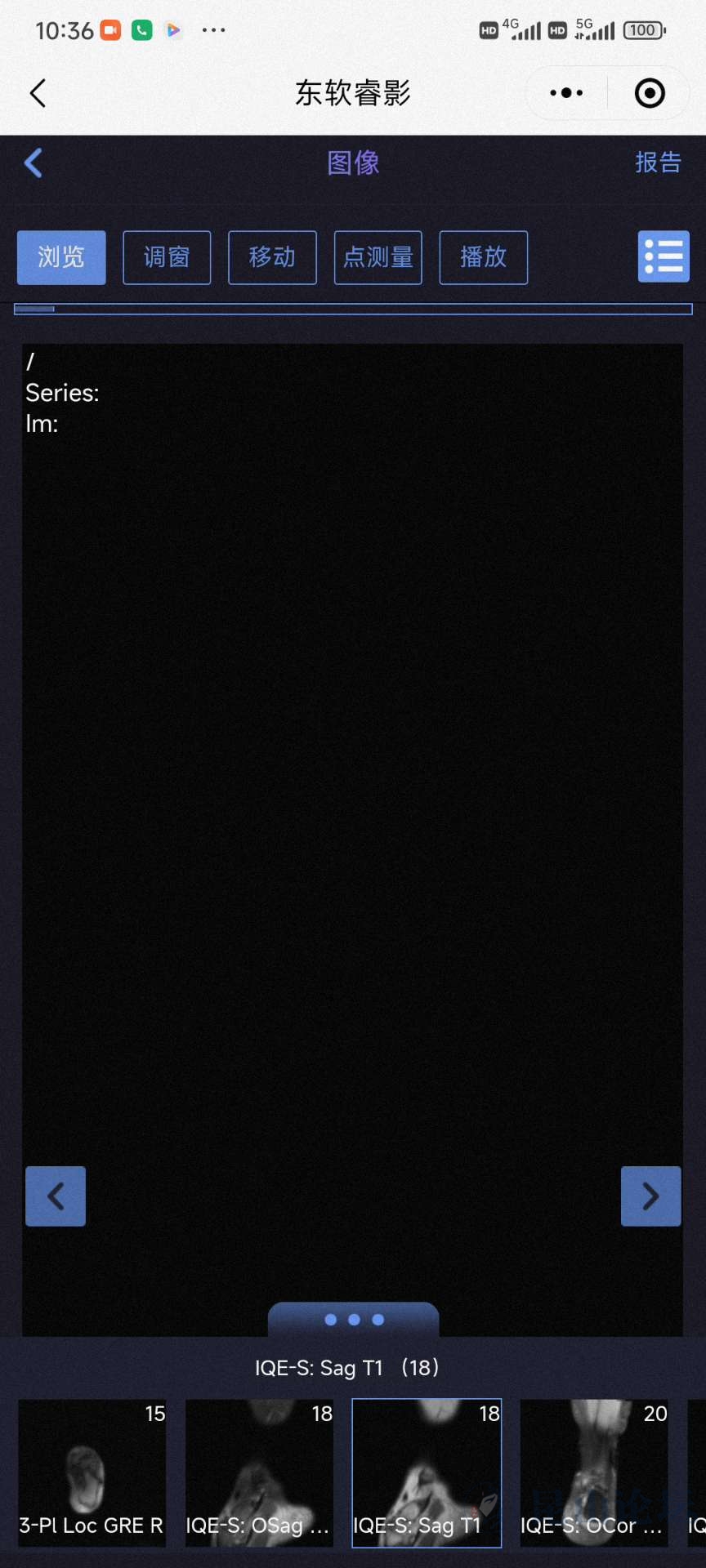
Task: Return from the 图像 page using blue arrow
Action: click(x=34, y=163)
